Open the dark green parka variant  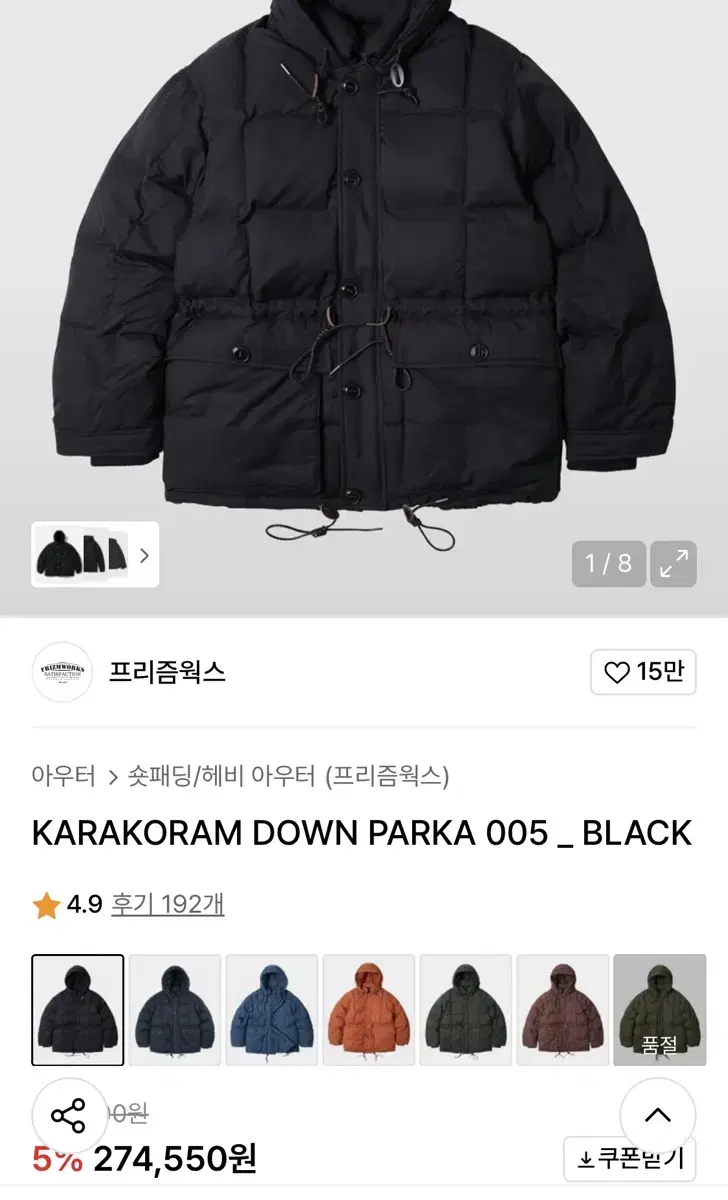465,1008
